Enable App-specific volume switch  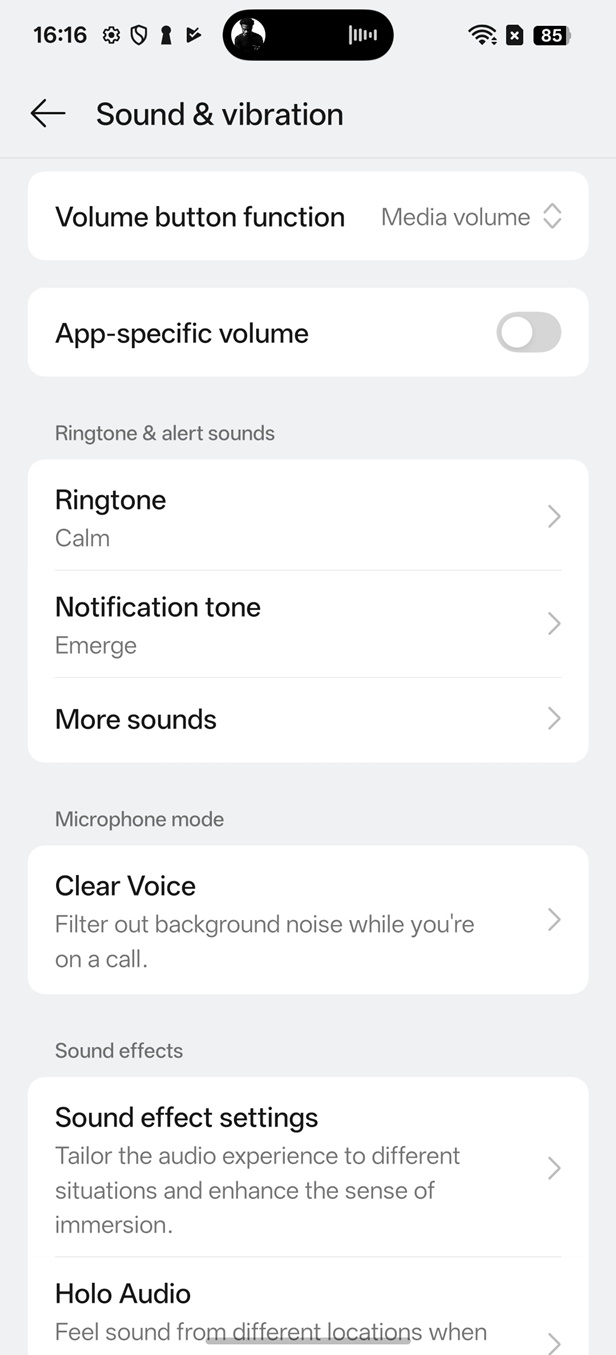point(528,333)
